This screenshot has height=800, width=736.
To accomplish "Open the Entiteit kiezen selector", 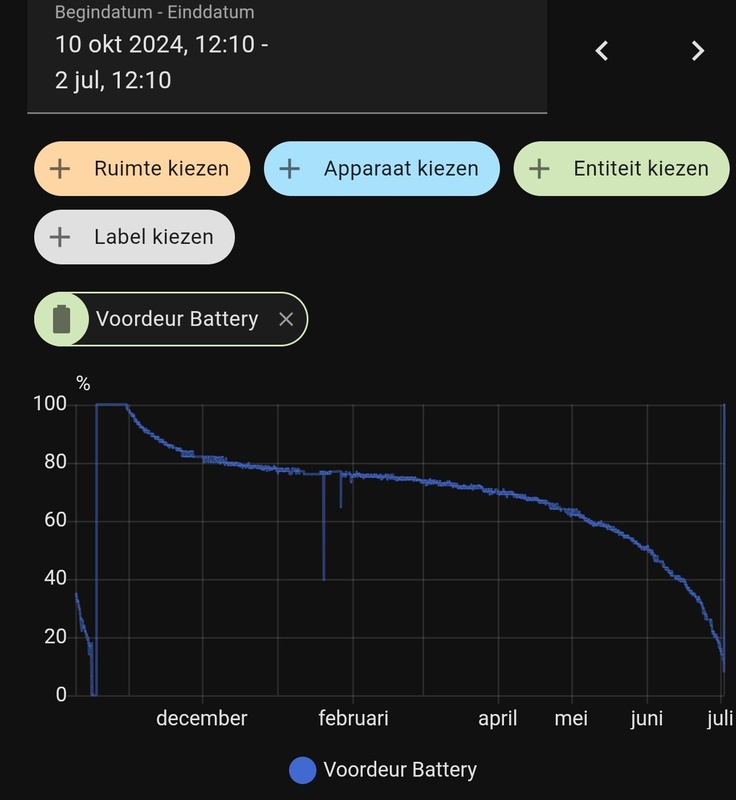I will (620, 168).
